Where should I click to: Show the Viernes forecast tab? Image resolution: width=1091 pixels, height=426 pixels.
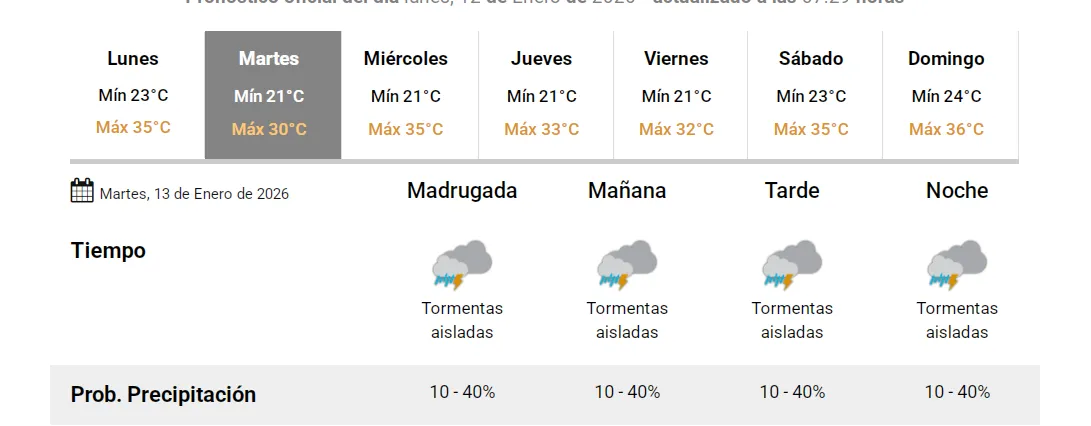tap(676, 95)
